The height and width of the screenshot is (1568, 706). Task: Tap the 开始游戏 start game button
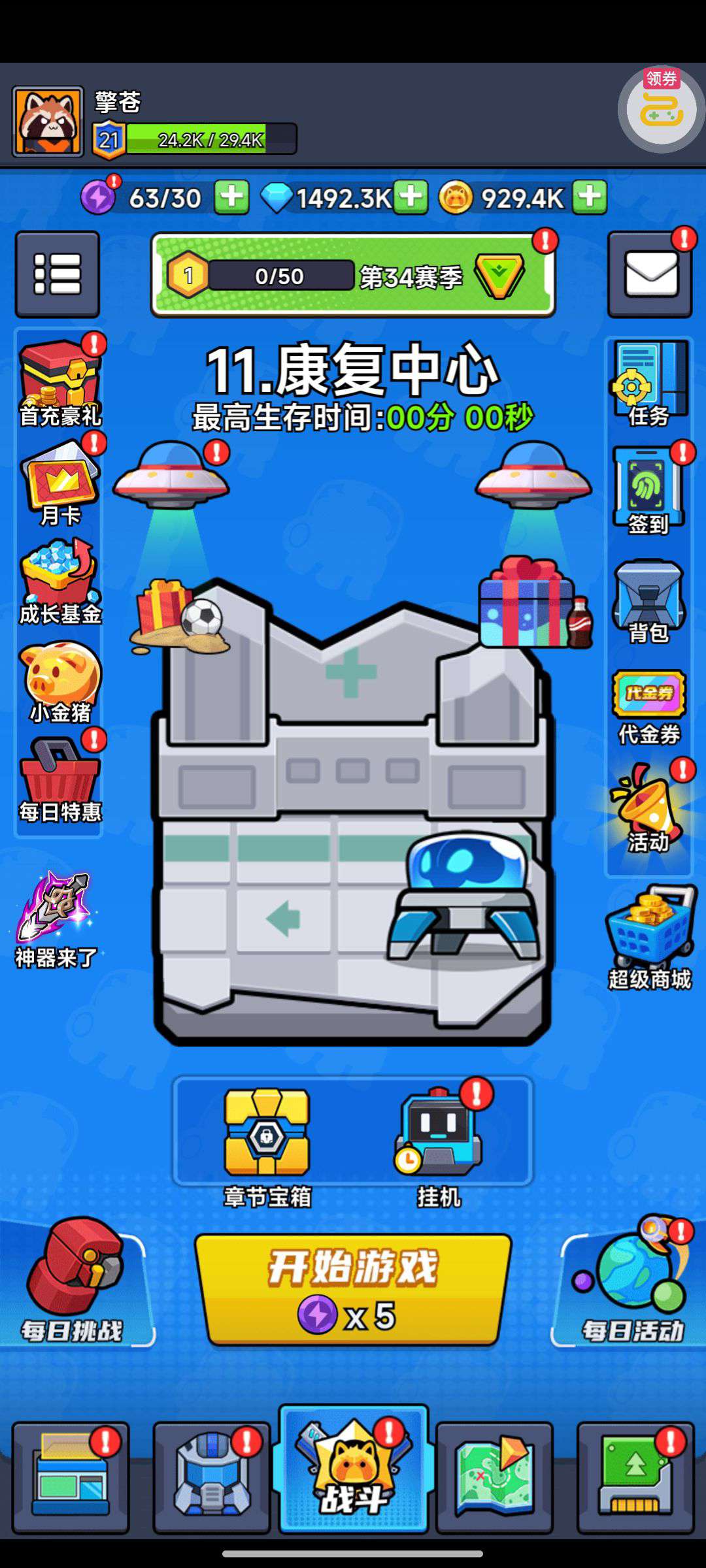click(353, 1291)
